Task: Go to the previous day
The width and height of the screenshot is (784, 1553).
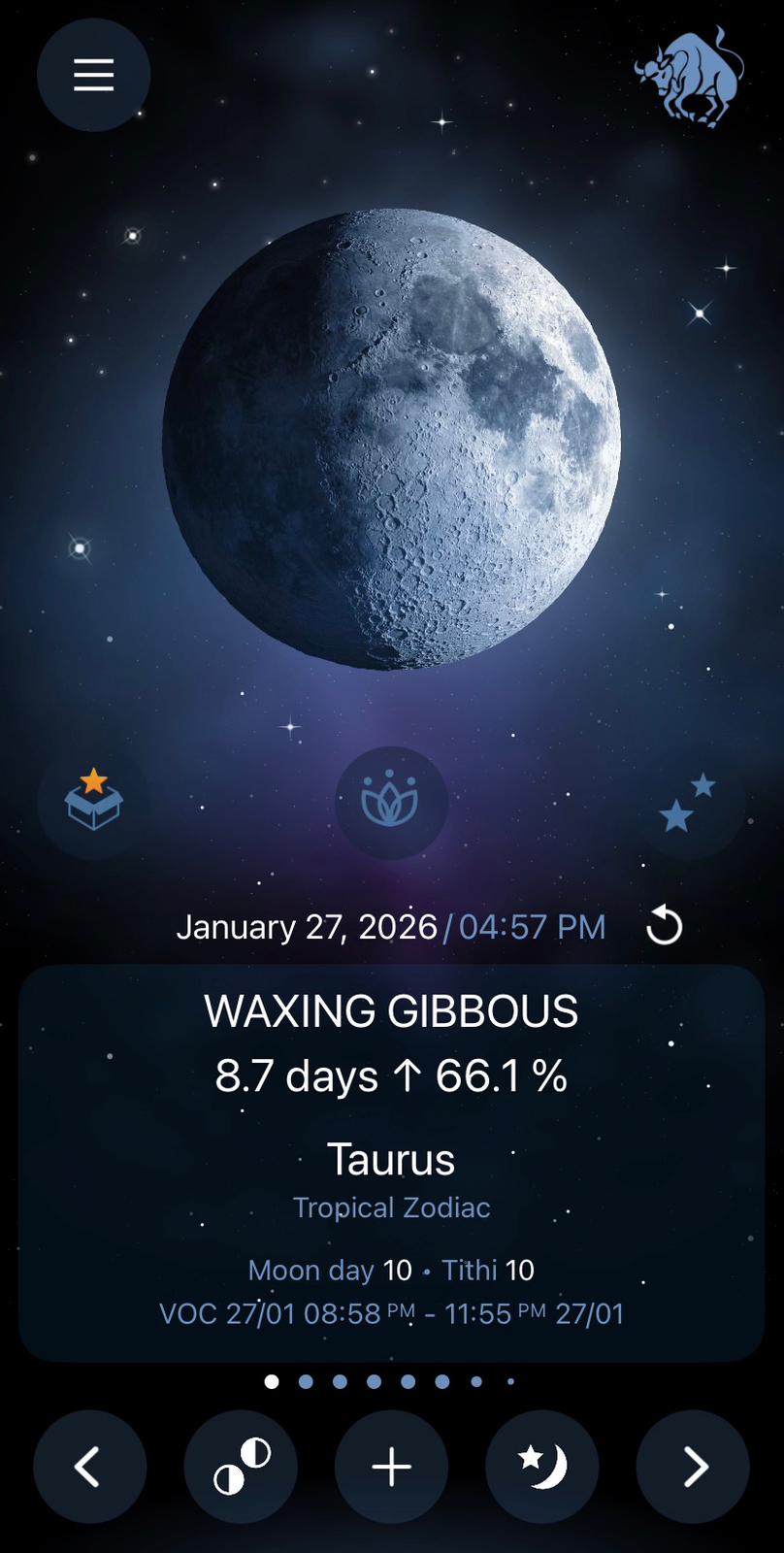Action: pos(89,1467)
